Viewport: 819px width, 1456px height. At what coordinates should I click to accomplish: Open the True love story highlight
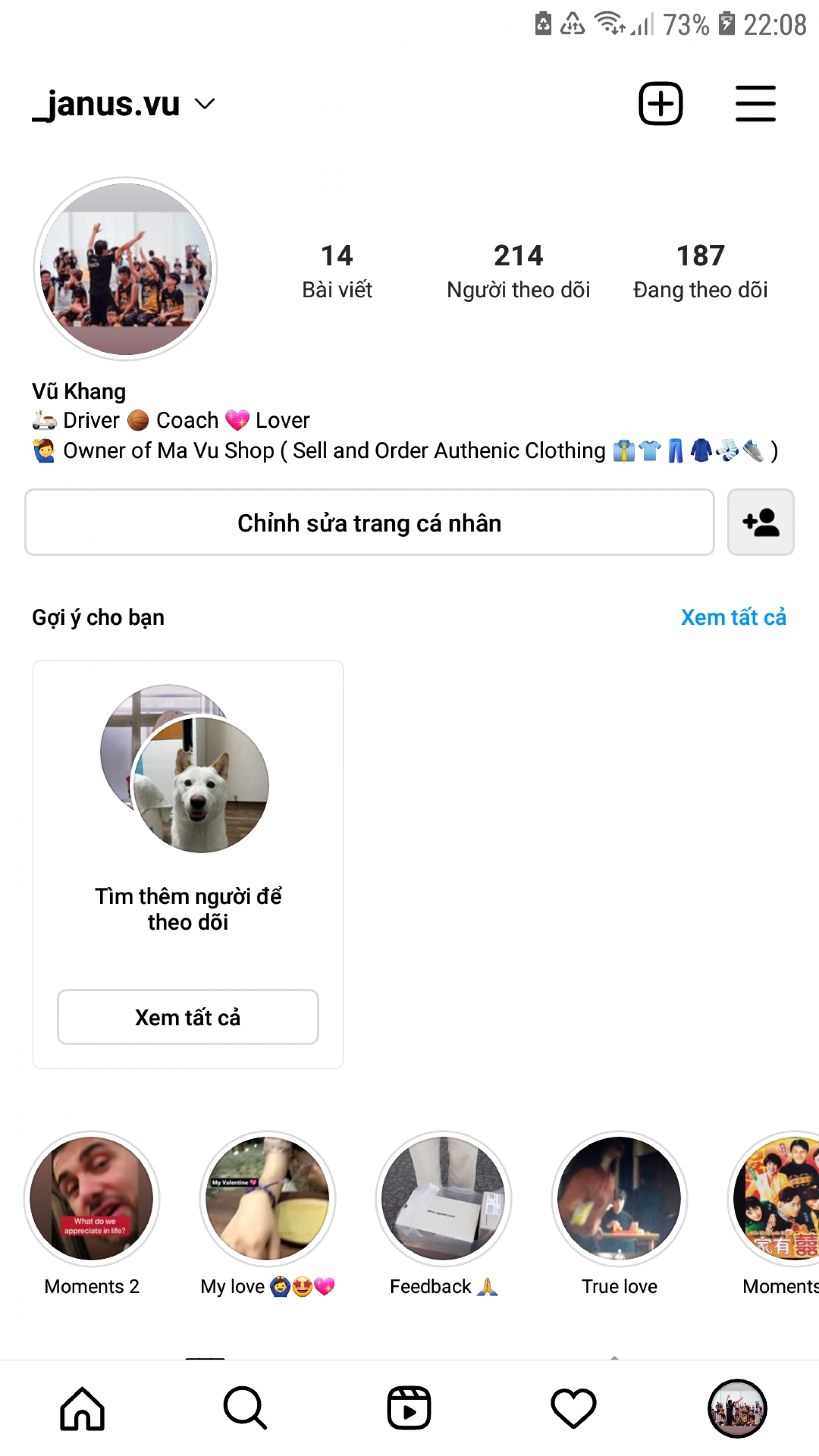[619, 1211]
